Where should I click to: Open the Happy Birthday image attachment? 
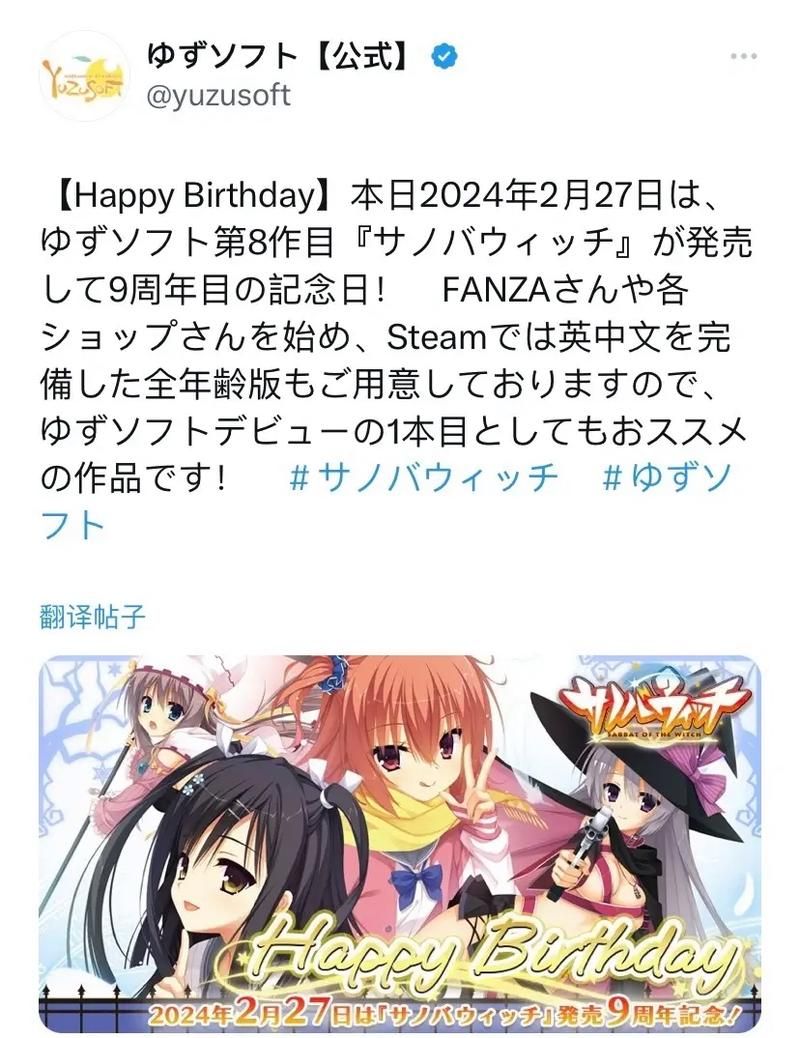[x=400, y=842]
